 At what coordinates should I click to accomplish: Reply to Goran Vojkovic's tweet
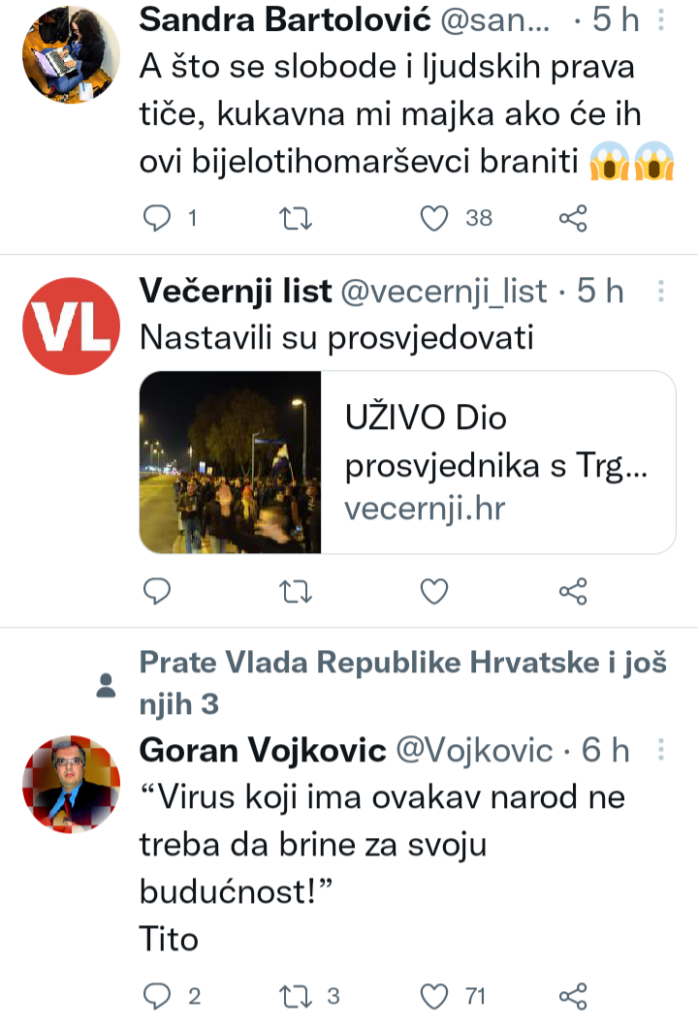tap(158, 996)
